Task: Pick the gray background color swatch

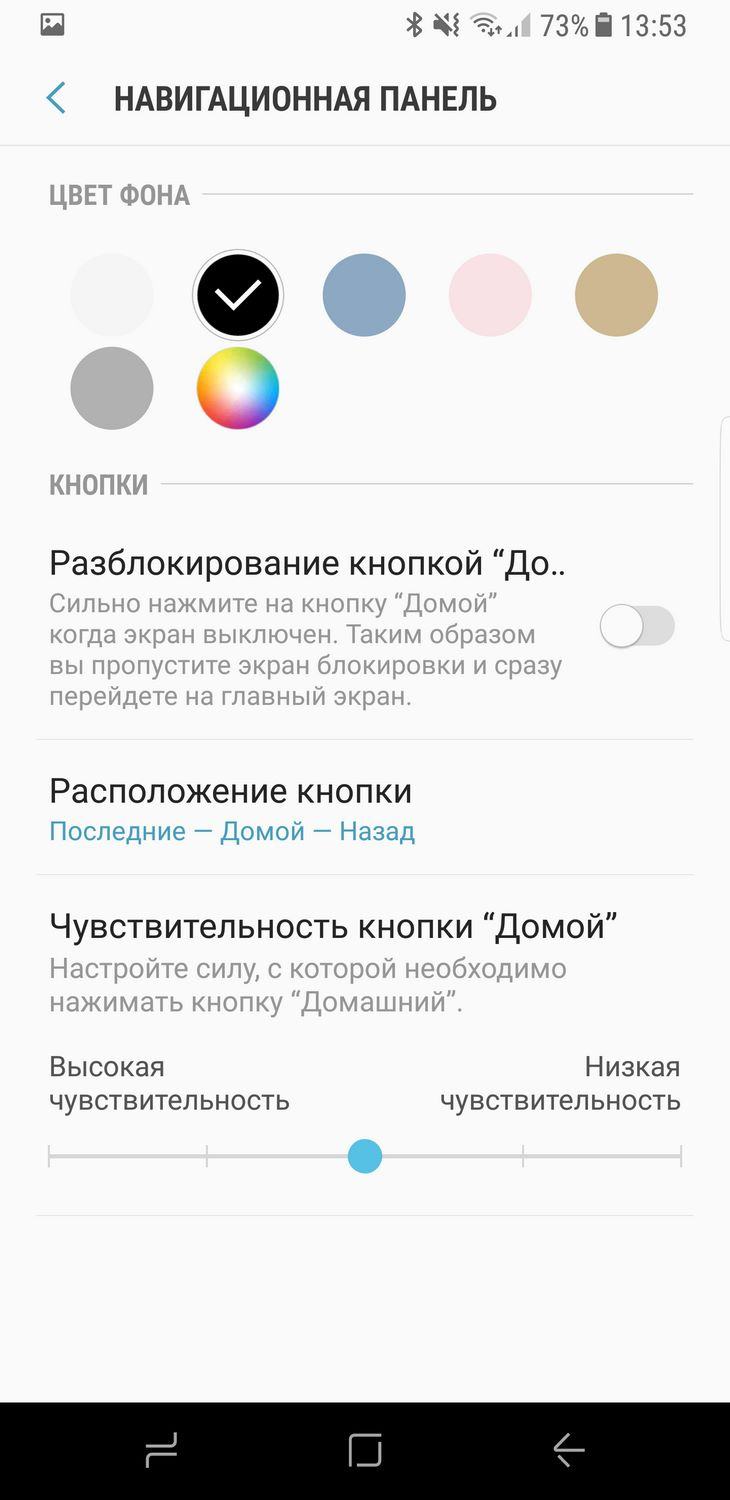Action: tap(112, 389)
